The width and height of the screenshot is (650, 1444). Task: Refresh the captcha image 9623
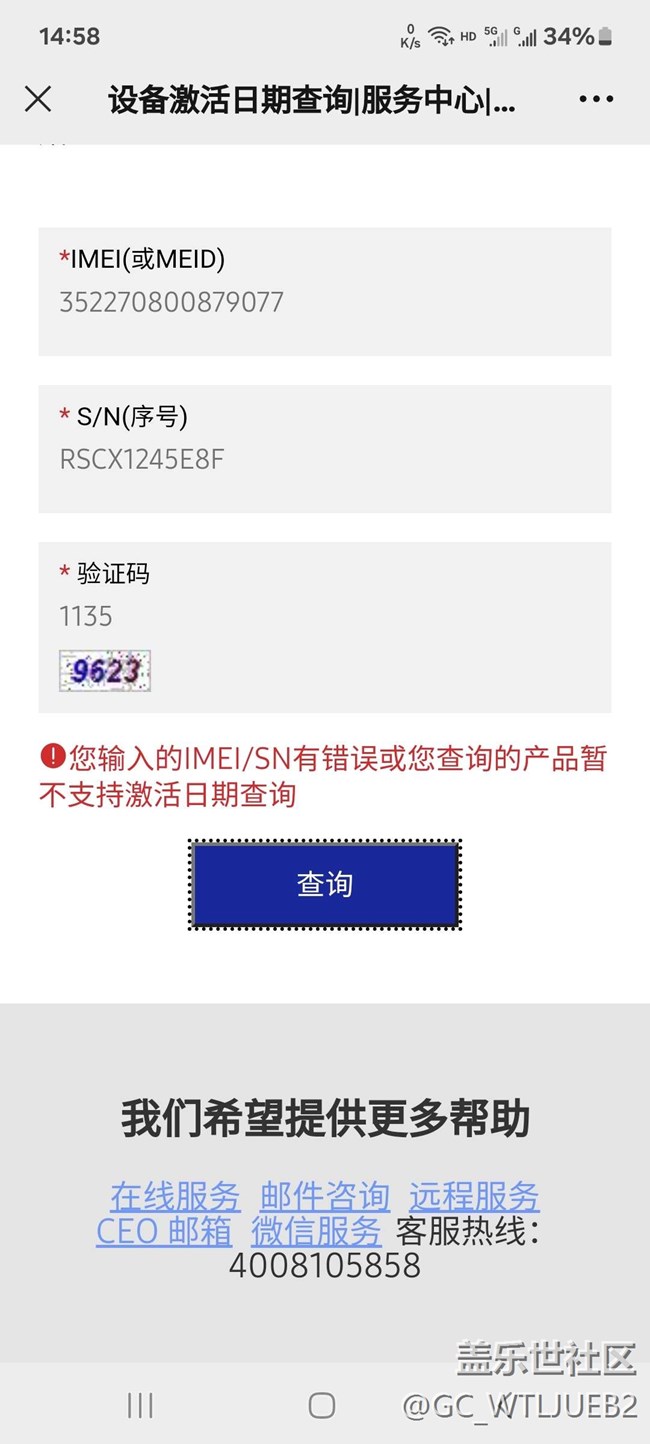pyautogui.click(x=105, y=671)
